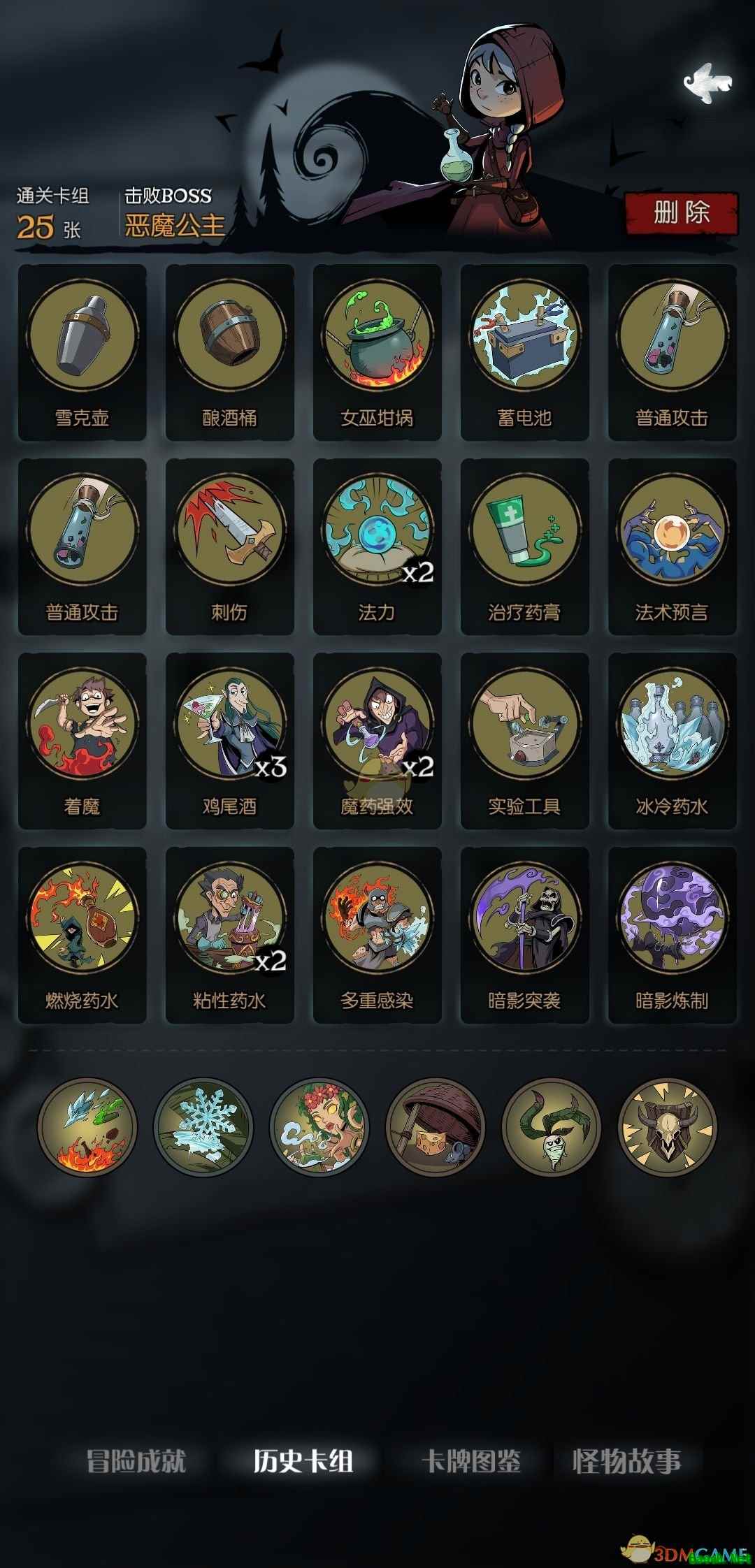The height and width of the screenshot is (1568, 755).
Task: View the 魔药强效 card
Action: click(377, 740)
